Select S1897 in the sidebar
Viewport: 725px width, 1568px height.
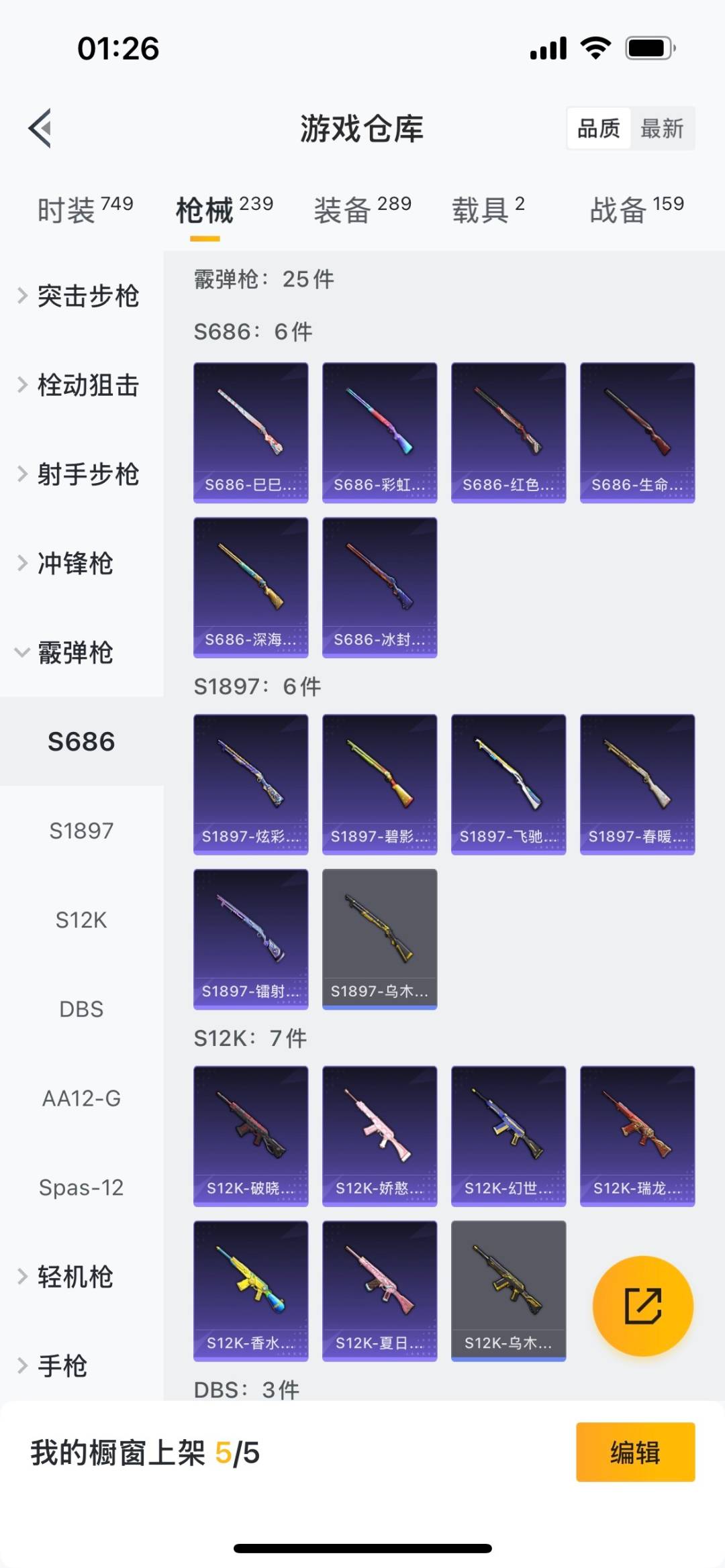(x=81, y=831)
